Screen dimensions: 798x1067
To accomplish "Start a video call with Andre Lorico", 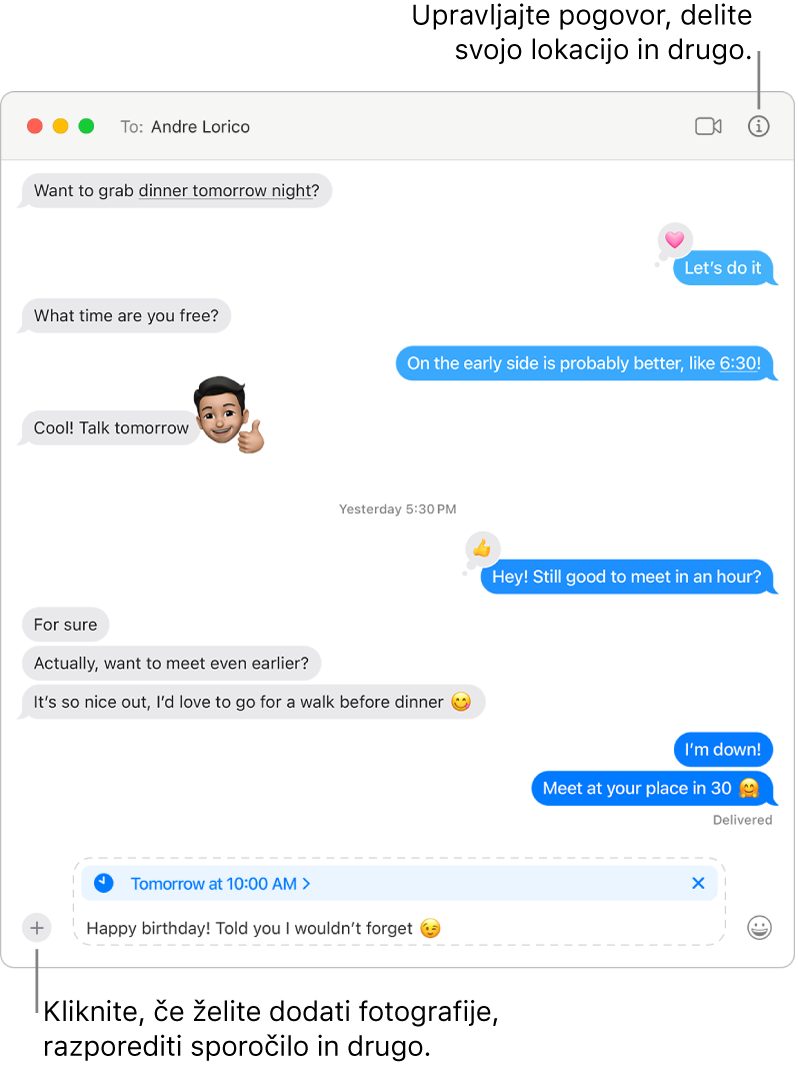I will (x=708, y=127).
